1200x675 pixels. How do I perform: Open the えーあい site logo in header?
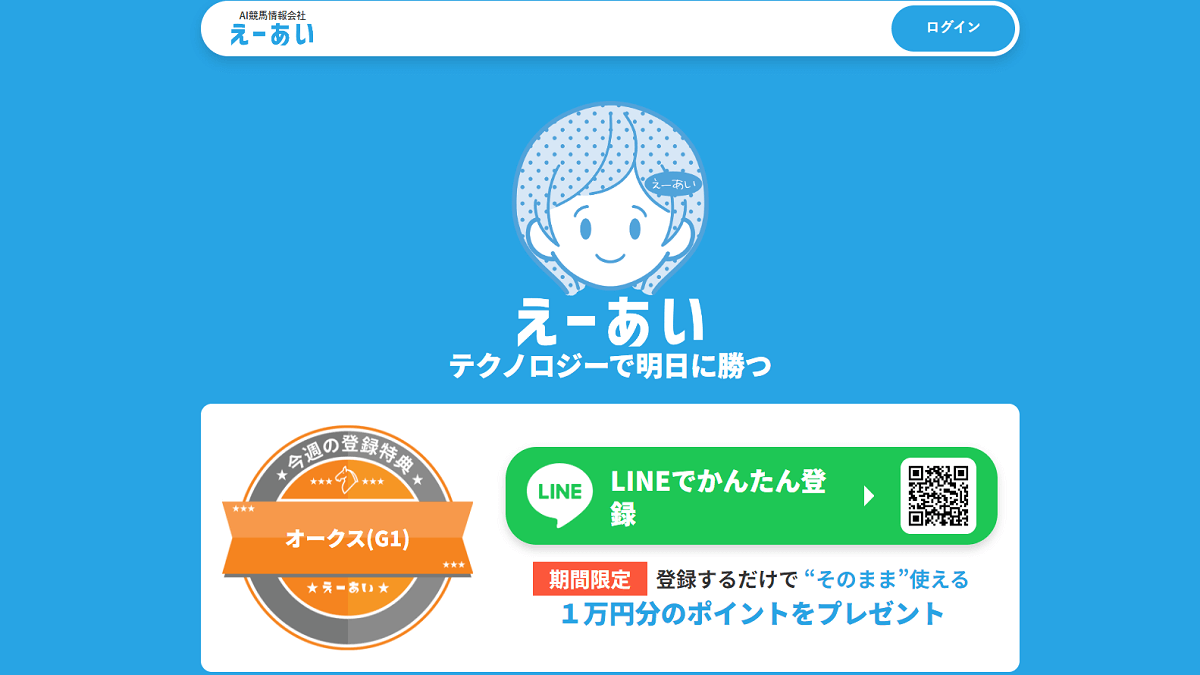(x=272, y=28)
